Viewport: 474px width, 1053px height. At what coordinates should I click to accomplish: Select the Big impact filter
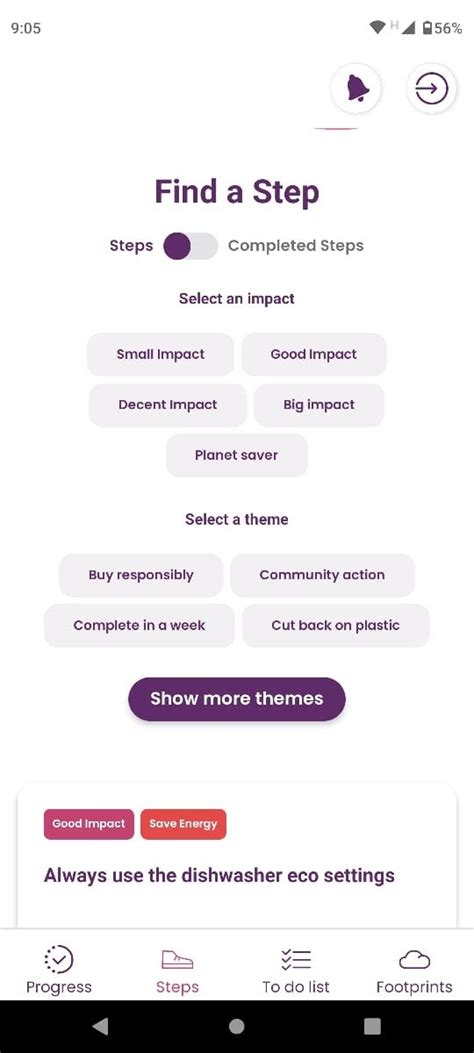click(x=319, y=405)
